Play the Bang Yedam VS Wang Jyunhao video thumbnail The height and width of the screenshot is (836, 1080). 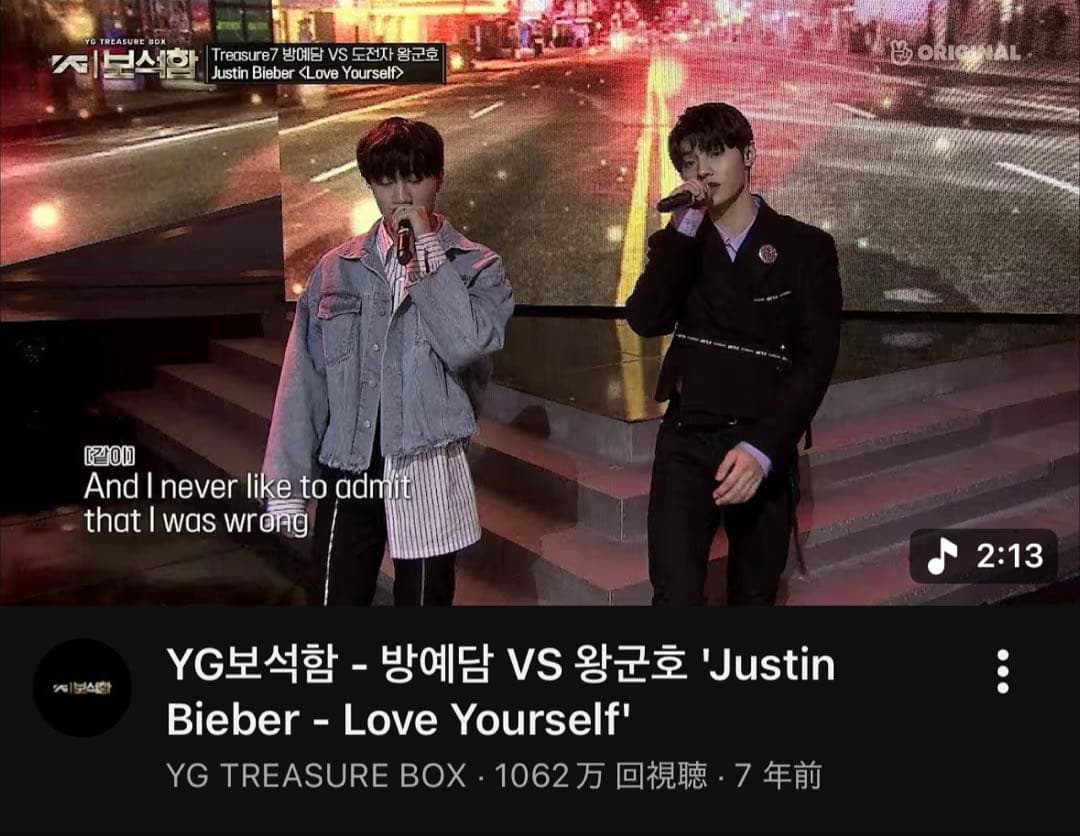click(x=540, y=300)
